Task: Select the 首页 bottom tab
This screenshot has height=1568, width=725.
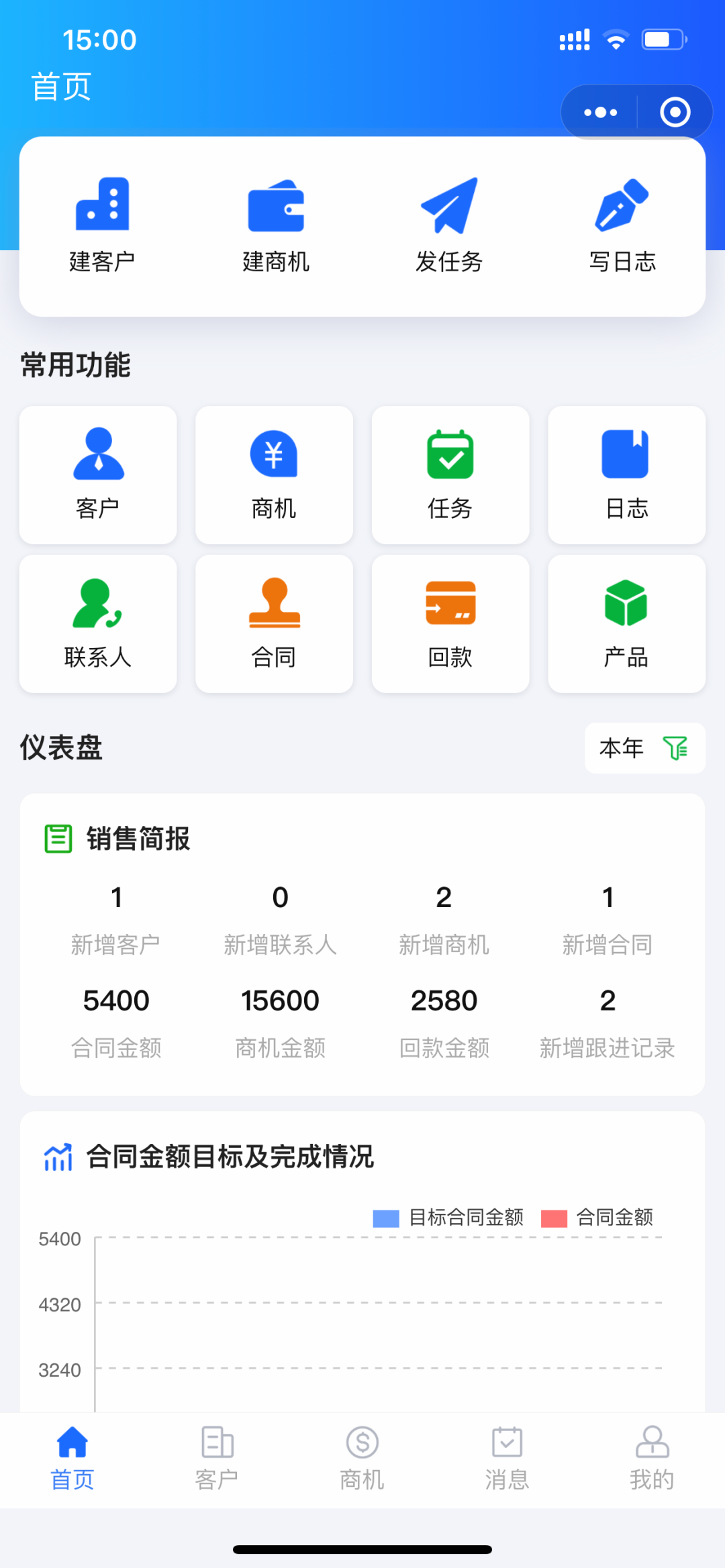Action: [x=72, y=1459]
